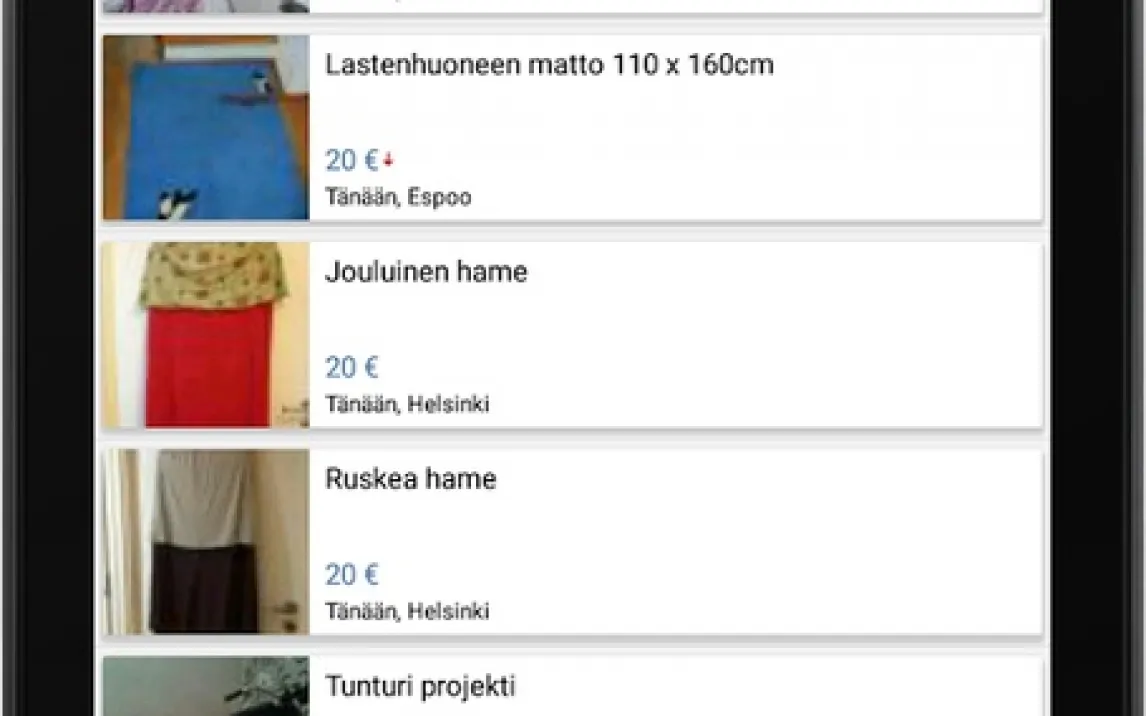This screenshot has width=1146, height=716.
Task: View the Jouluinen hame listing
Action: coord(426,272)
